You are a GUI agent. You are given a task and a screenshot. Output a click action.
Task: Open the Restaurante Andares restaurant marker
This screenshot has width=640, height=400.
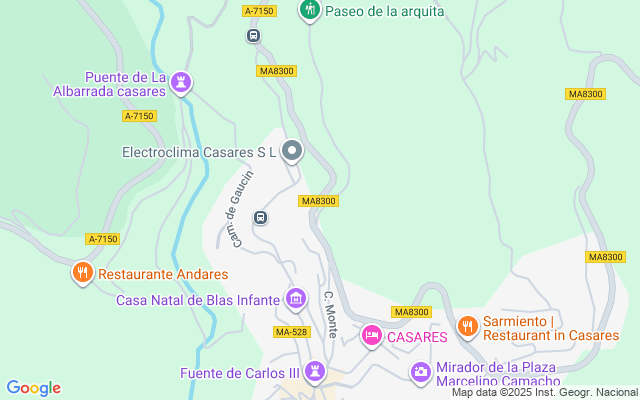83,273
